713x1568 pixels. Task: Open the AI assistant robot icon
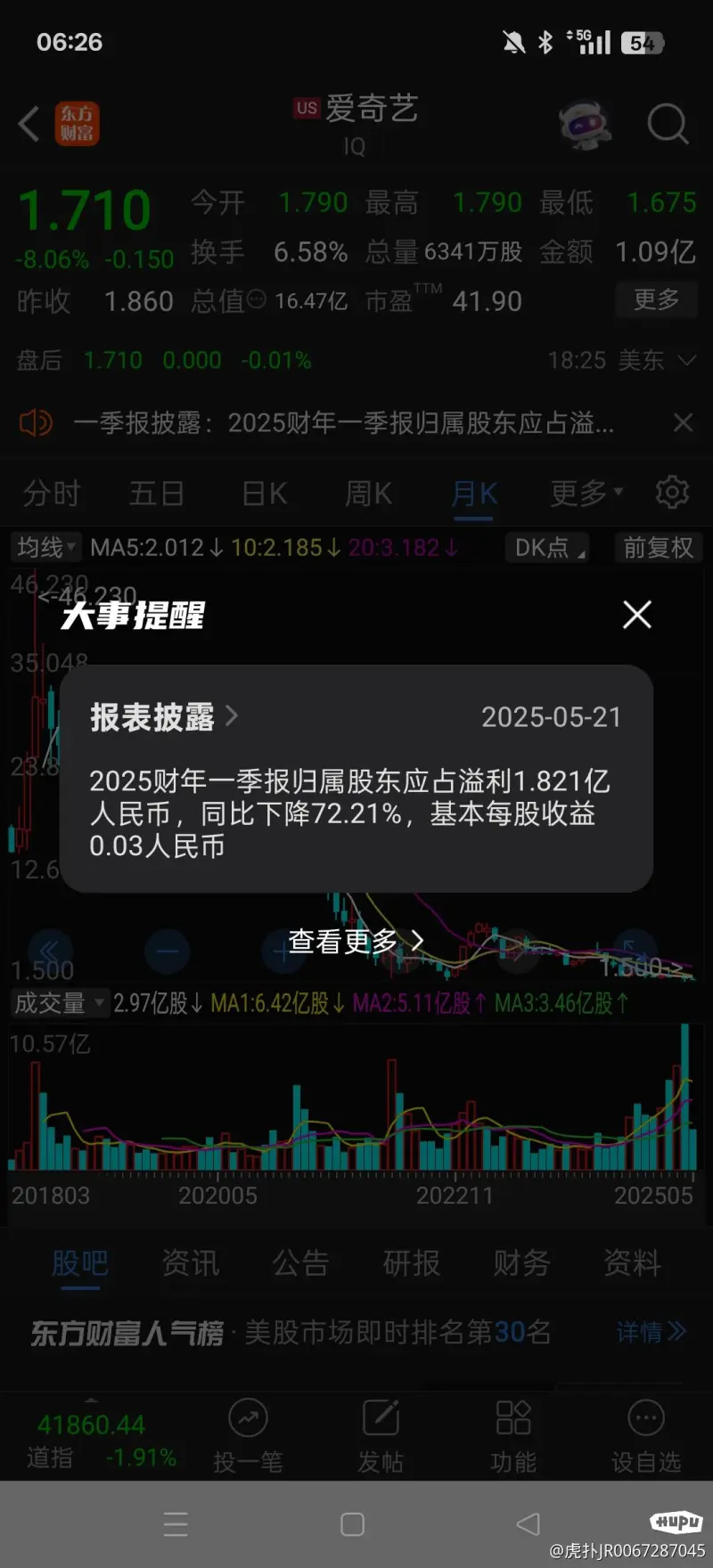[x=584, y=124]
